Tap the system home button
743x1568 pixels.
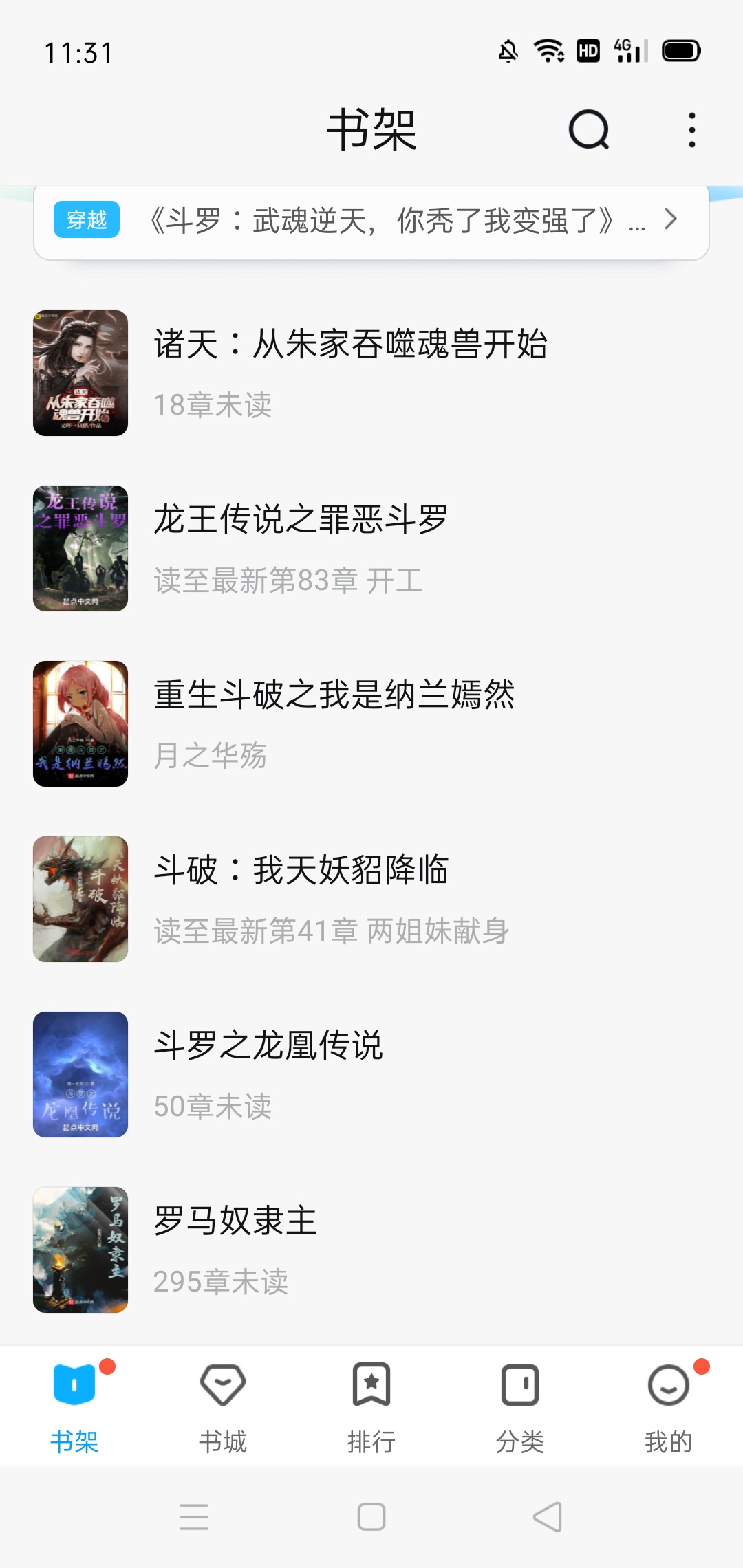coord(371,1516)
